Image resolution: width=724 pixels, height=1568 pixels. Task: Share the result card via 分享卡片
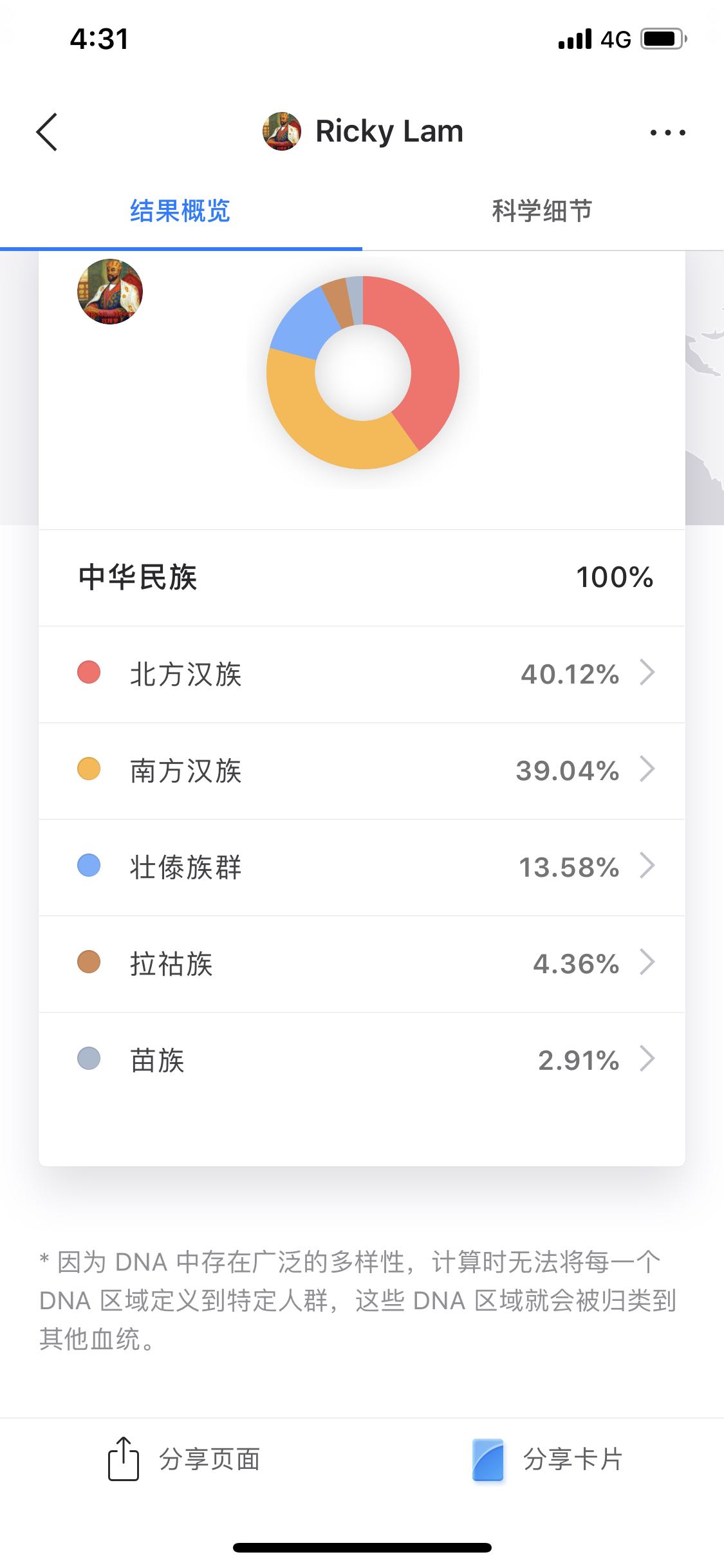click(547, 1459)
